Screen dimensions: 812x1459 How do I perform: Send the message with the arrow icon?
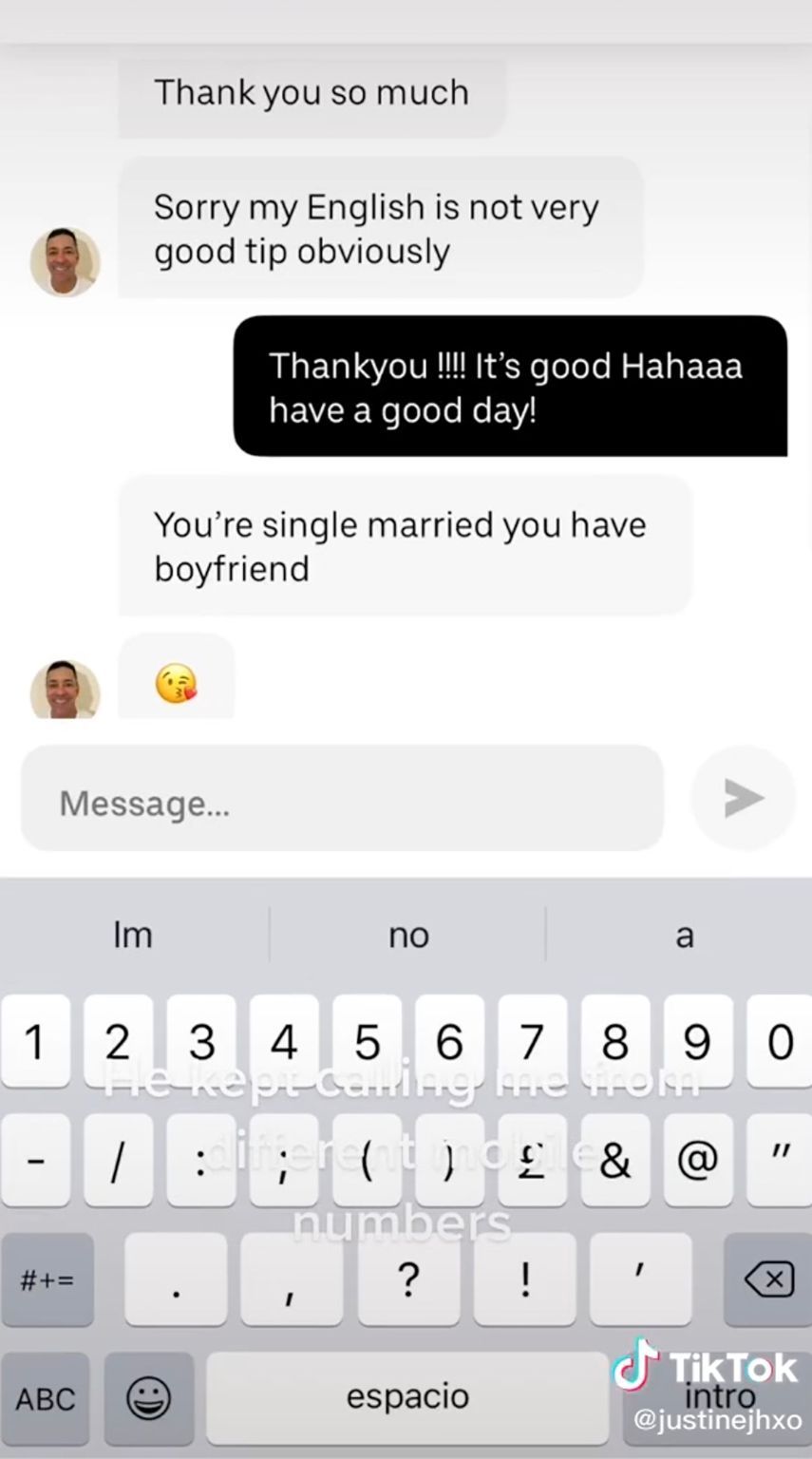[x=743, y=799]
